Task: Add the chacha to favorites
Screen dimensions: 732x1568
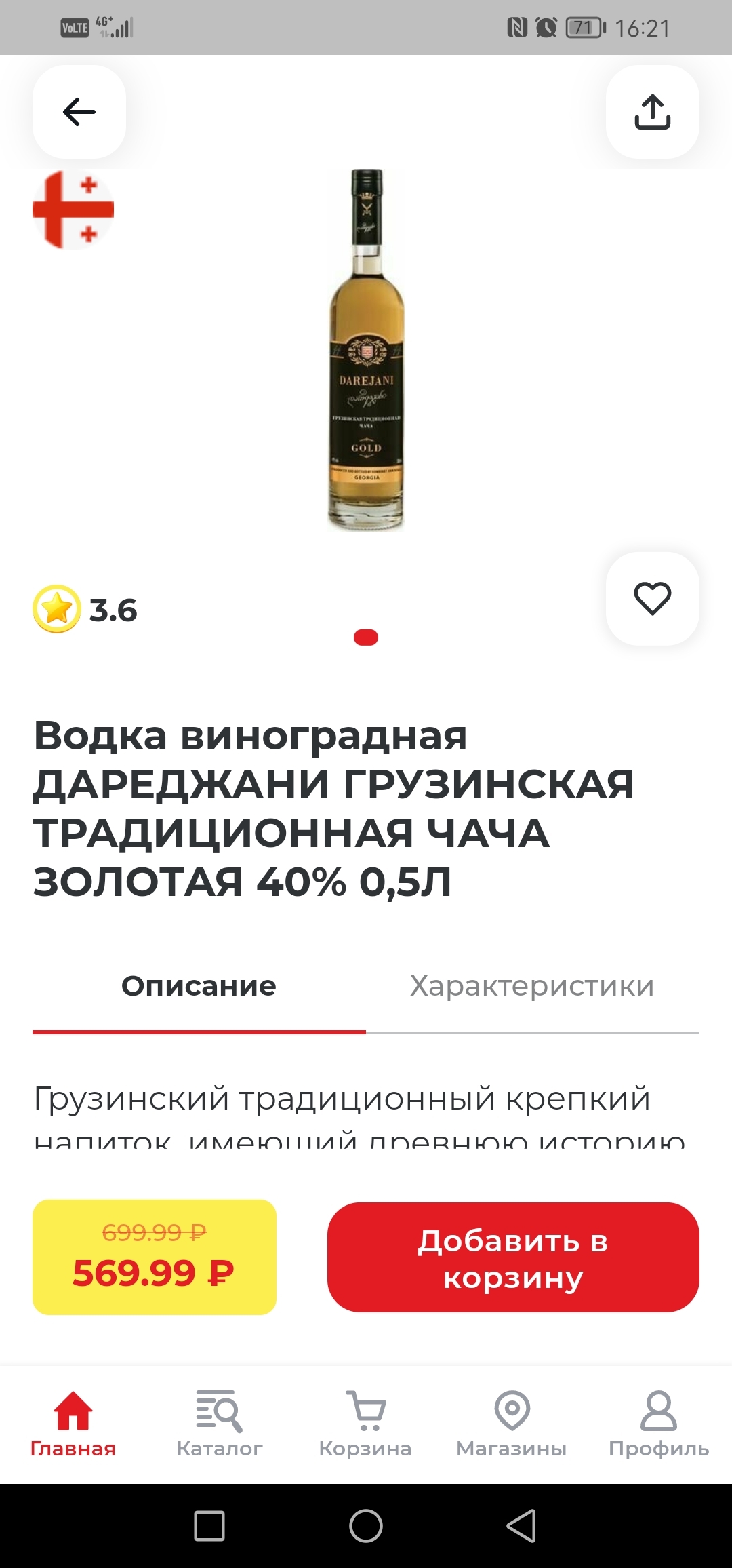Action: tap(652, 598)
